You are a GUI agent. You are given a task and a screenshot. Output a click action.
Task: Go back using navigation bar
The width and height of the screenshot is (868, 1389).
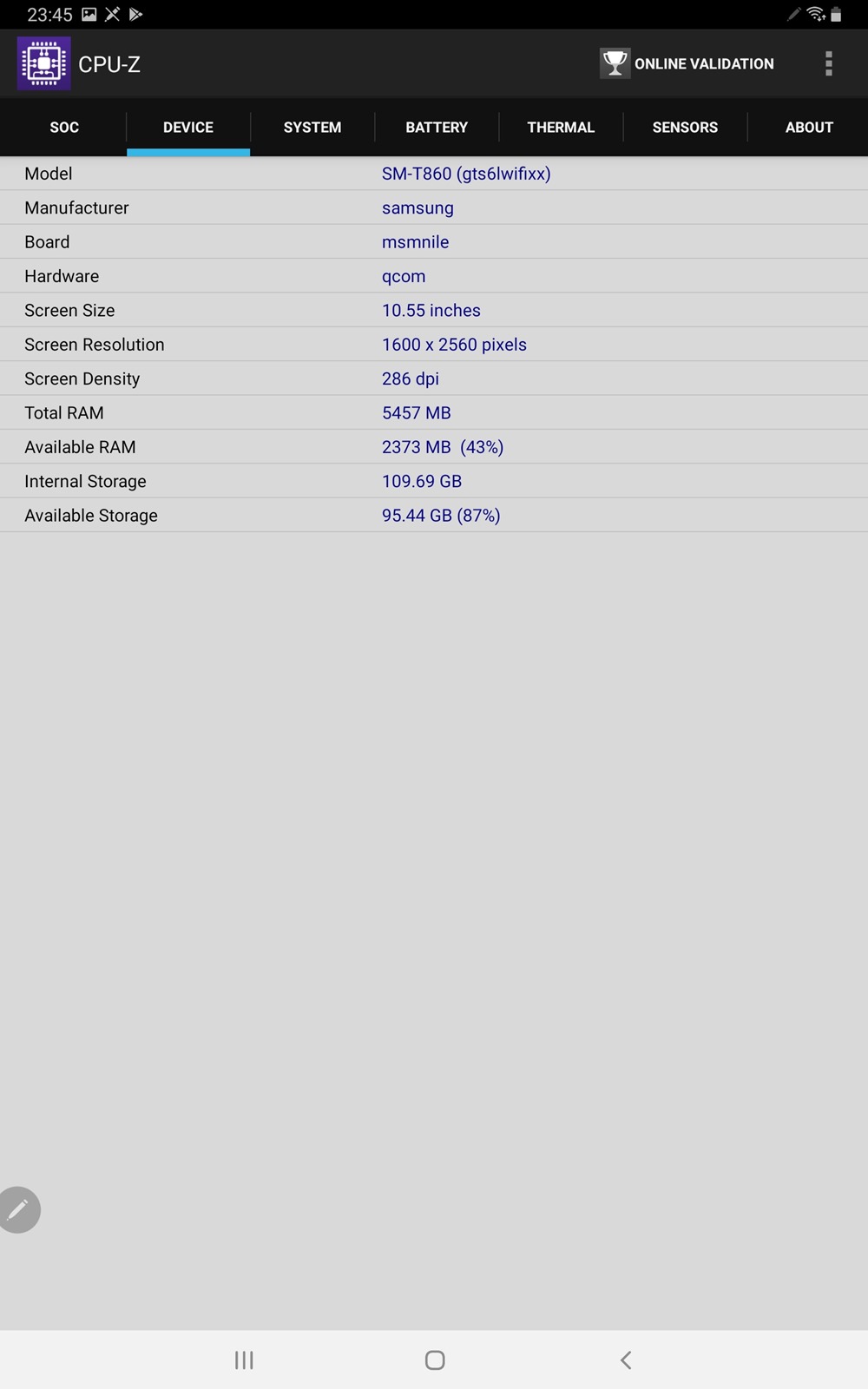click(x=626, y=1359)
